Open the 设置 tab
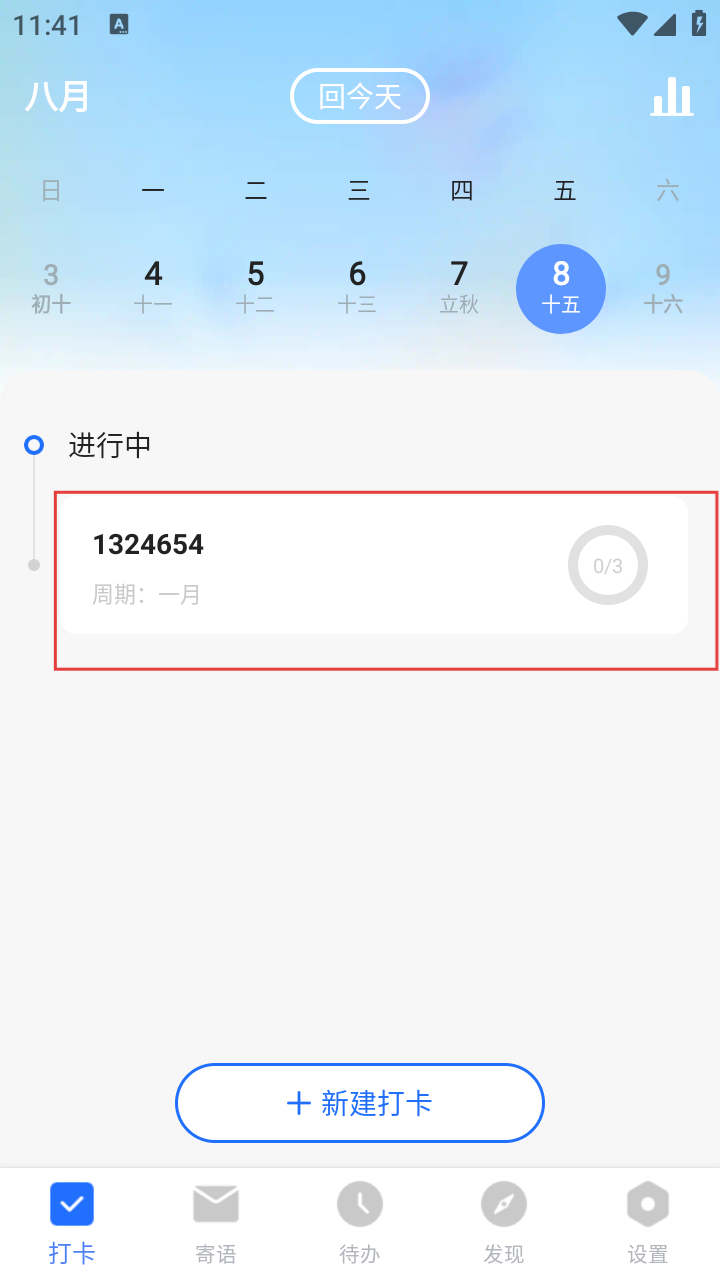This screenshot has height=1280, width=720. [648, 1222]
